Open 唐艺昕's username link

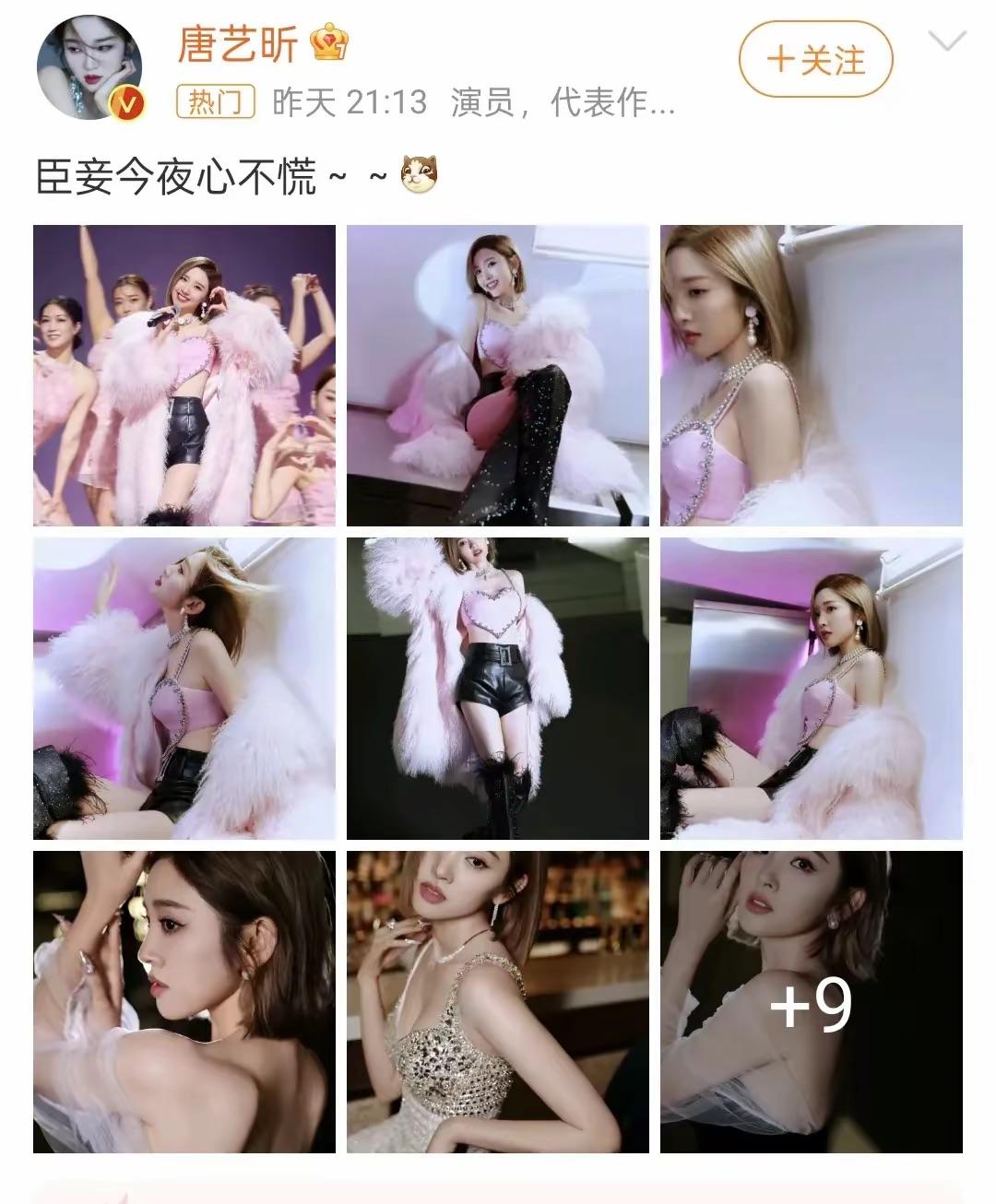click(237, 44)
